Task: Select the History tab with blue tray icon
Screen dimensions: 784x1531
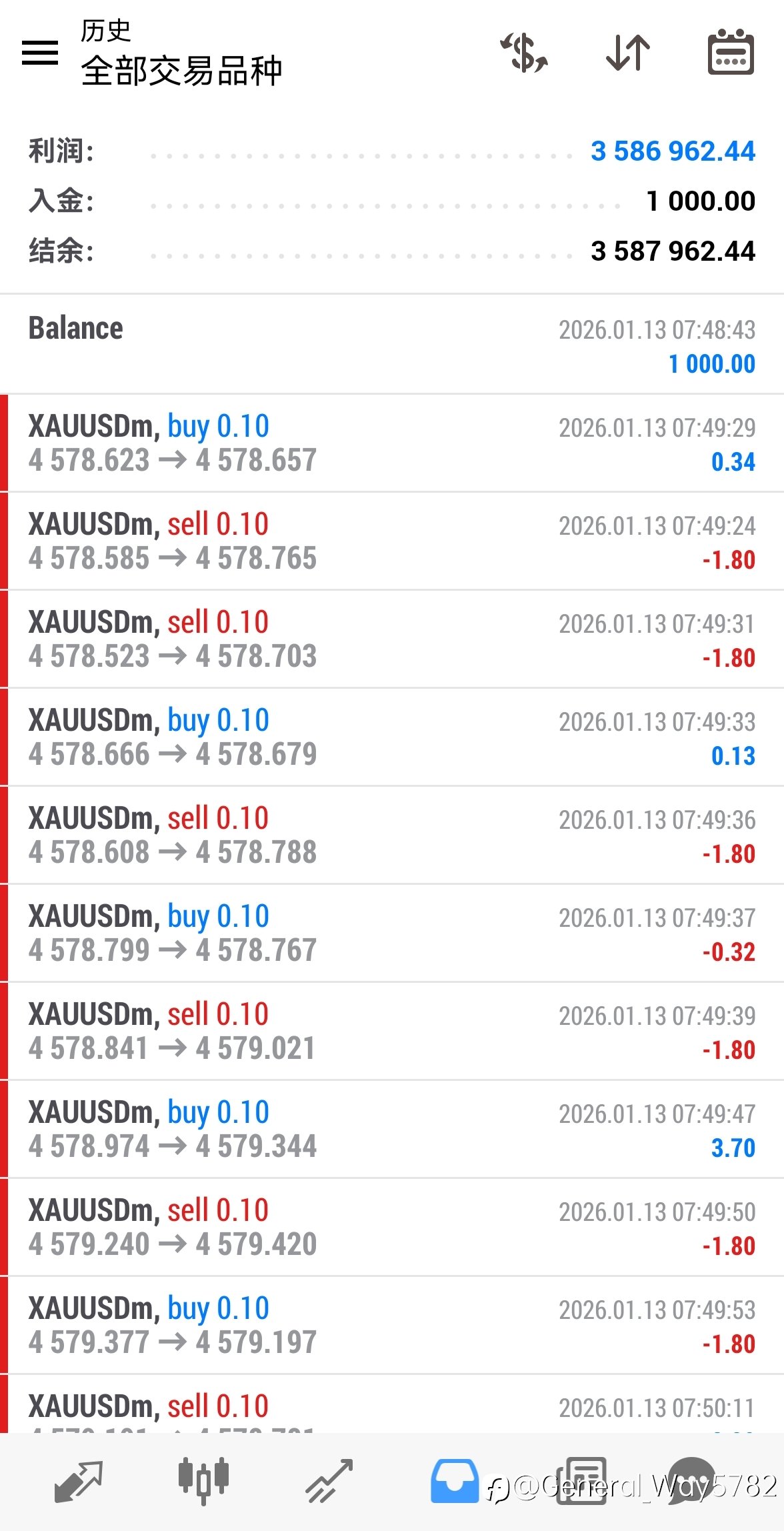Action: 454,1482
